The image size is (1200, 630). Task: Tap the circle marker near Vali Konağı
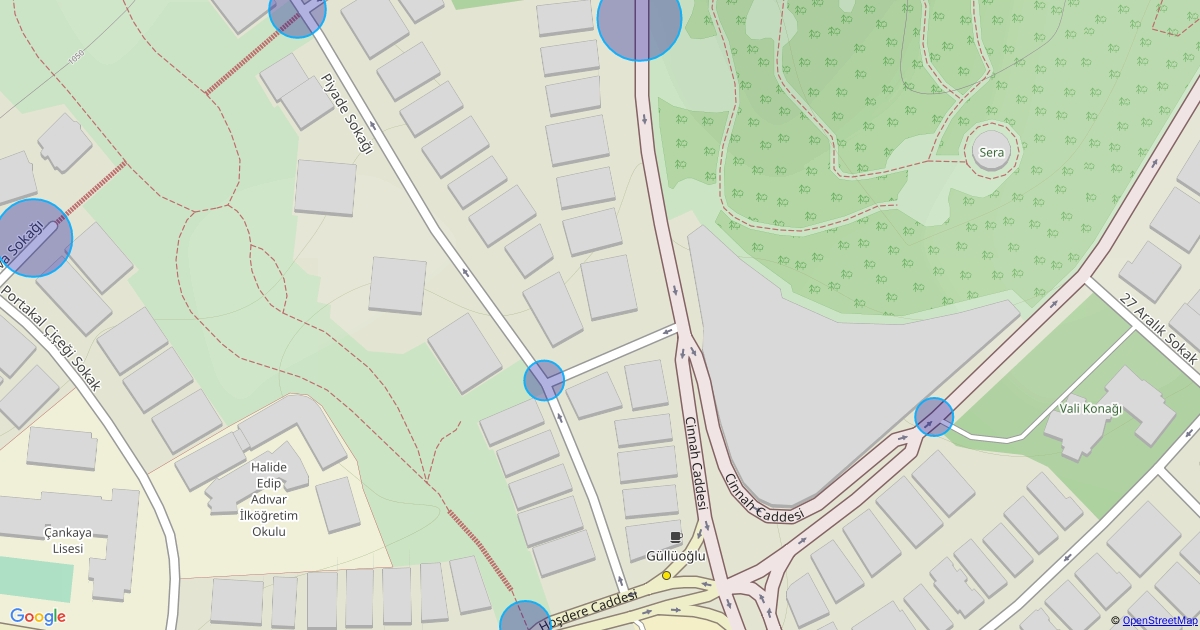point(934,417)
